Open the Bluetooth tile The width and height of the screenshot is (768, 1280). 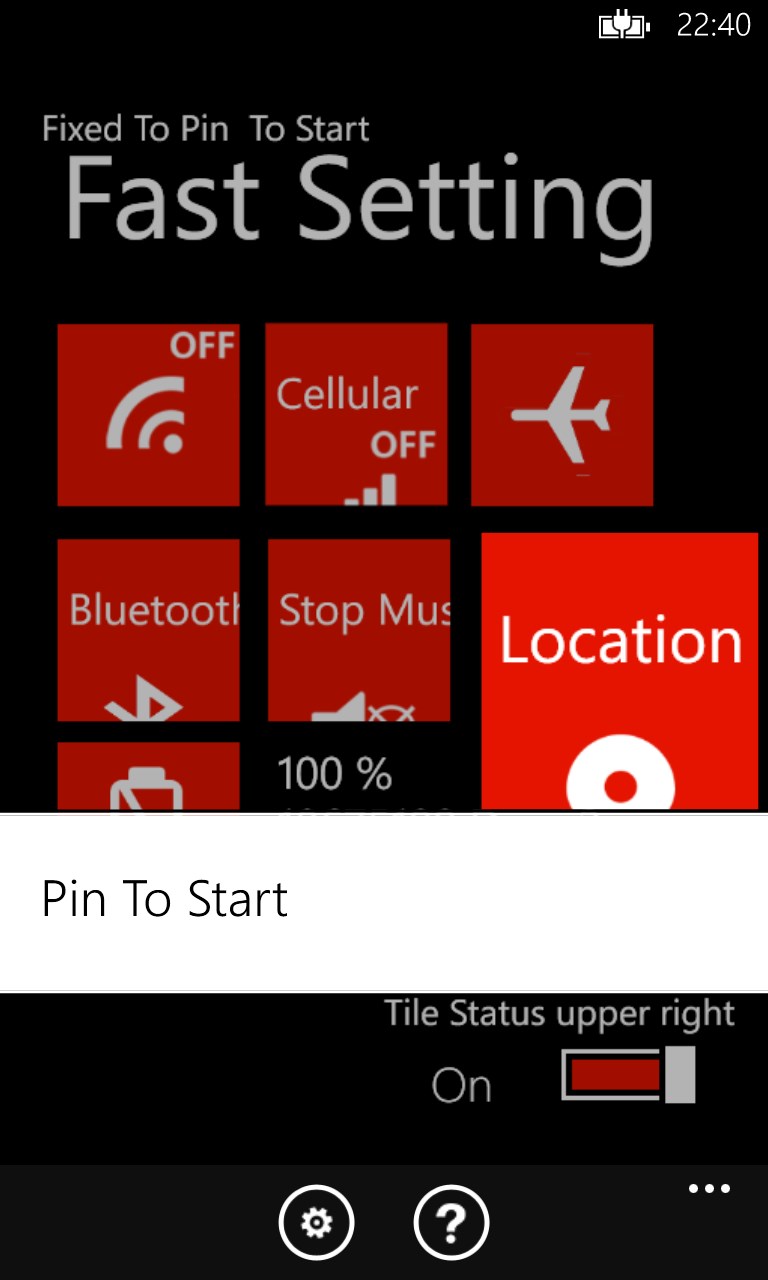click(x=148, y=629)
